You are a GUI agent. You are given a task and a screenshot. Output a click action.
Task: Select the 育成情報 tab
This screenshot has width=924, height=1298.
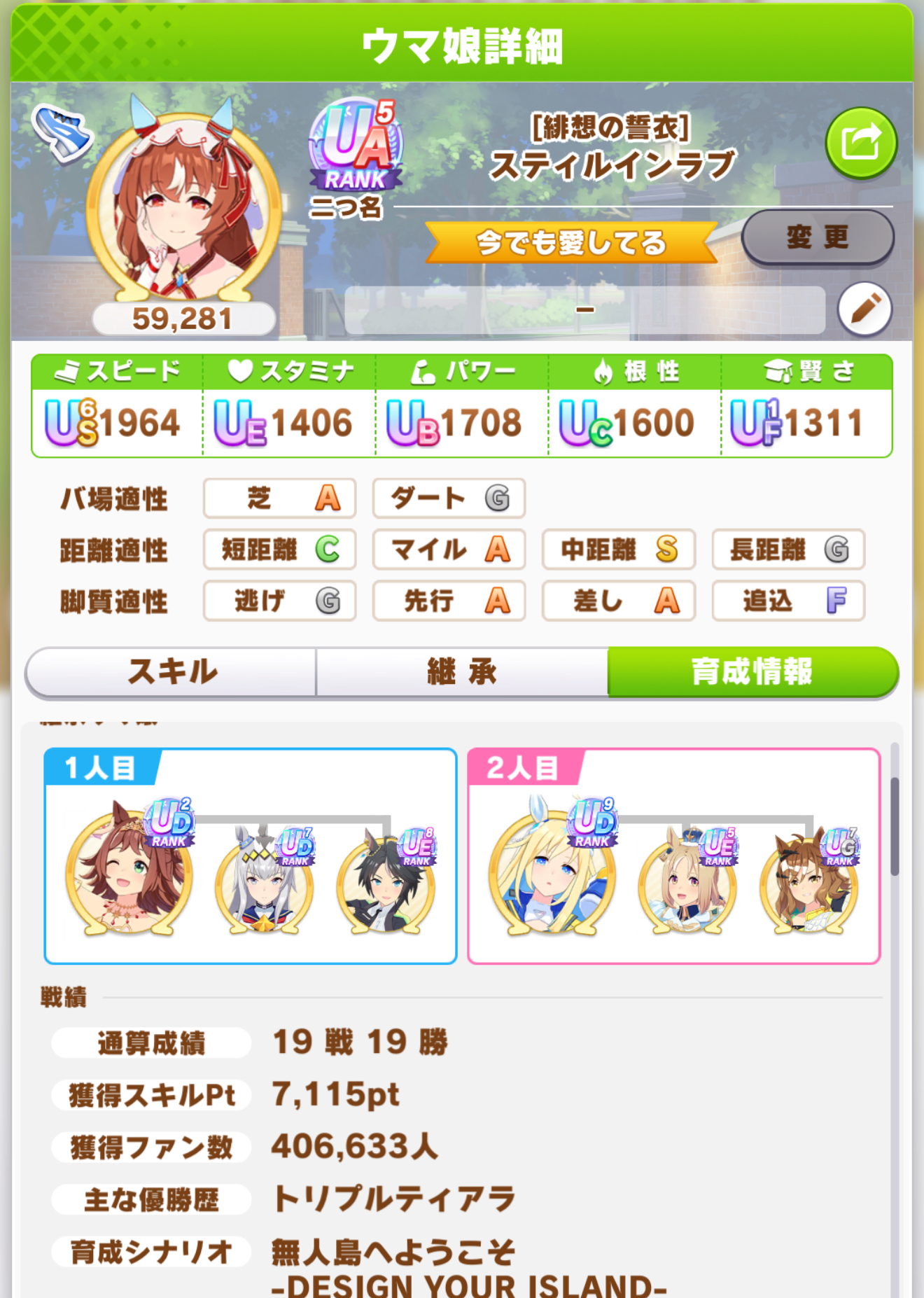point(752,672)
